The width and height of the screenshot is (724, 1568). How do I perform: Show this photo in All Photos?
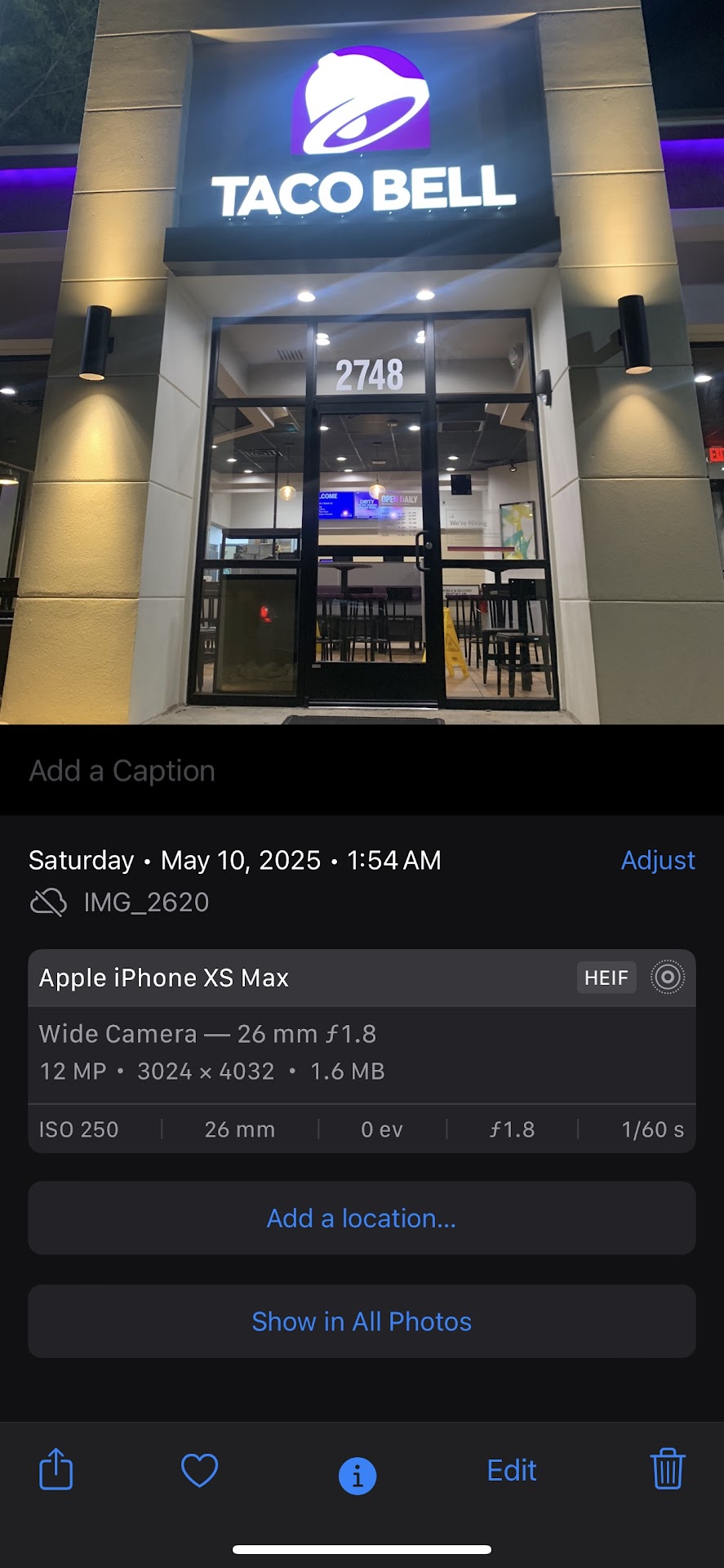[362, 1321]
